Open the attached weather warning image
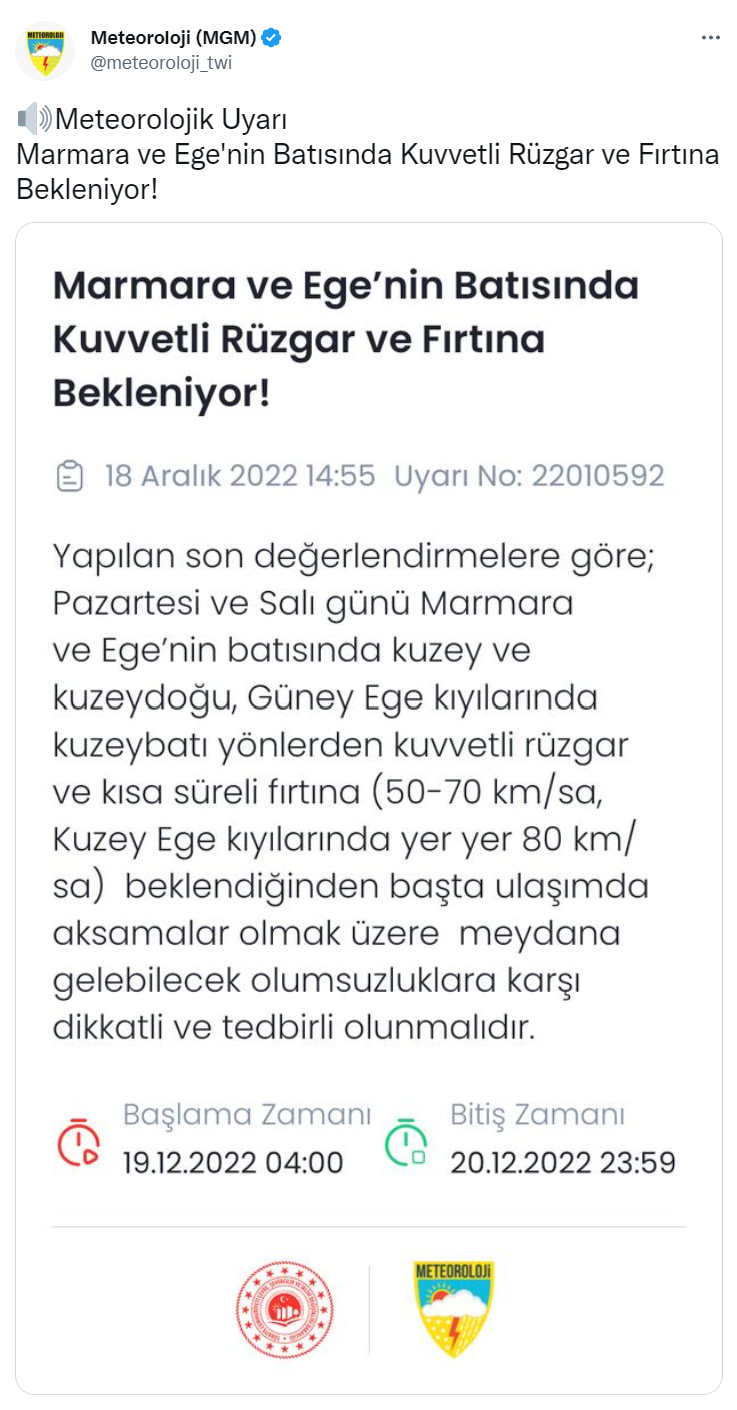This screenshot has width=737, height=1410. pos(369,808)
